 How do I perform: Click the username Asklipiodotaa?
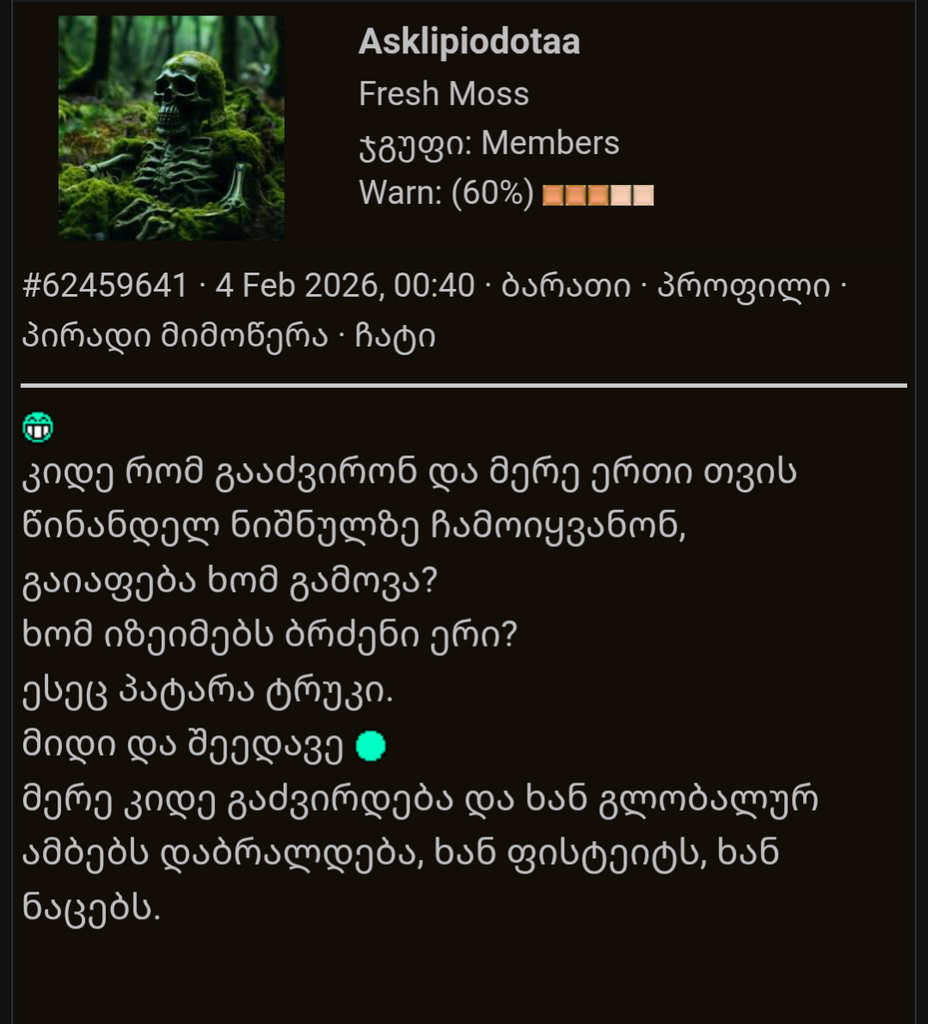470,43
